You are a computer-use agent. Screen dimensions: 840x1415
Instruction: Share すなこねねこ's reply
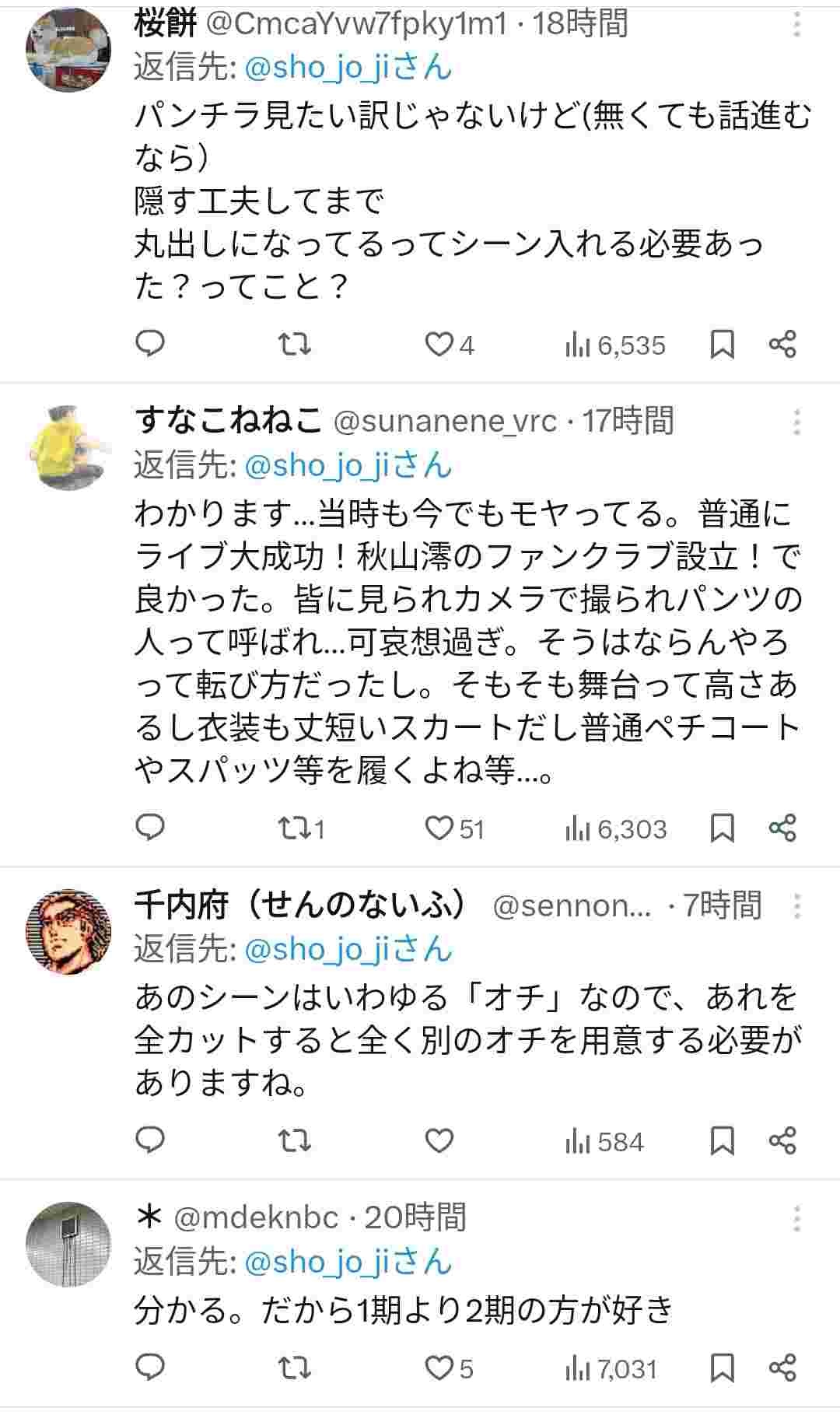(x=782, y=828)
